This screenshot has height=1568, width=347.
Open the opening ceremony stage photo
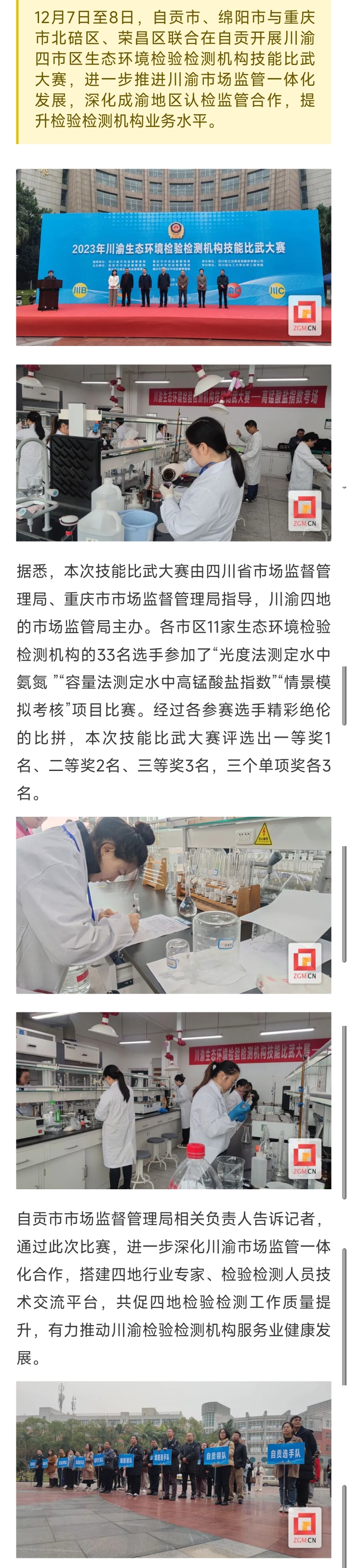tap(173, 257)
